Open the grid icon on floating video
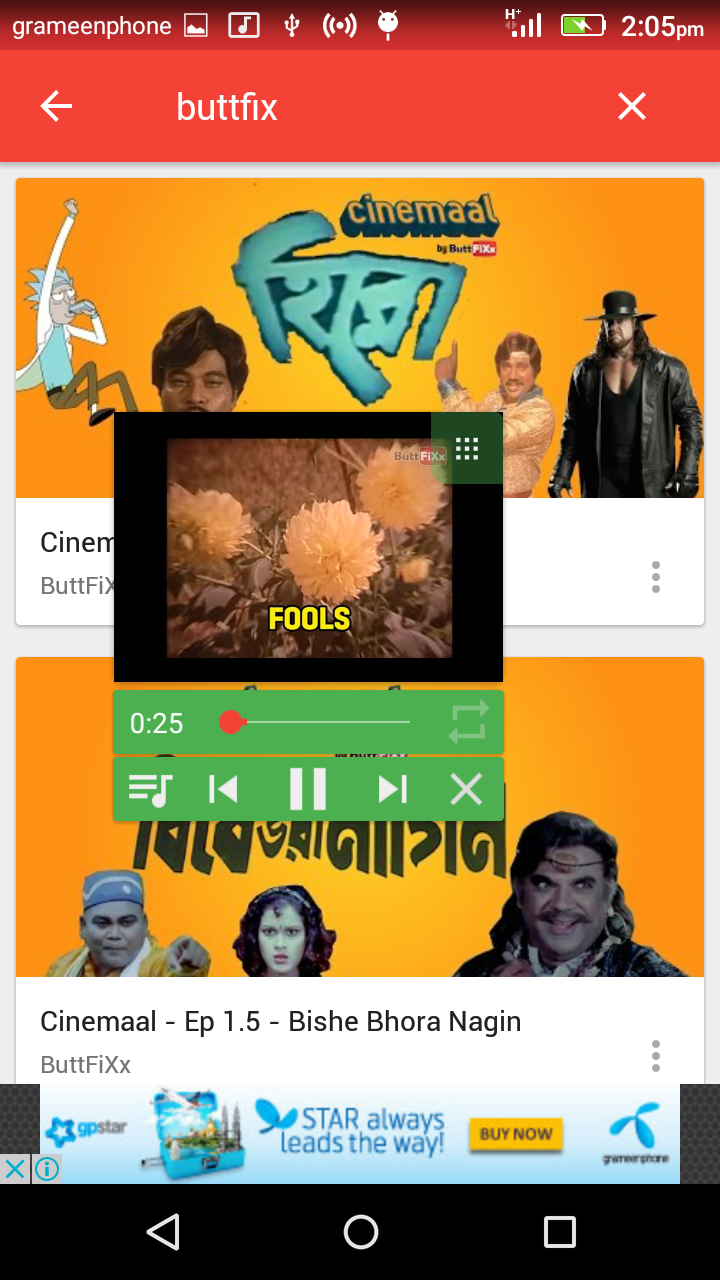 click(x=467, y=448)
